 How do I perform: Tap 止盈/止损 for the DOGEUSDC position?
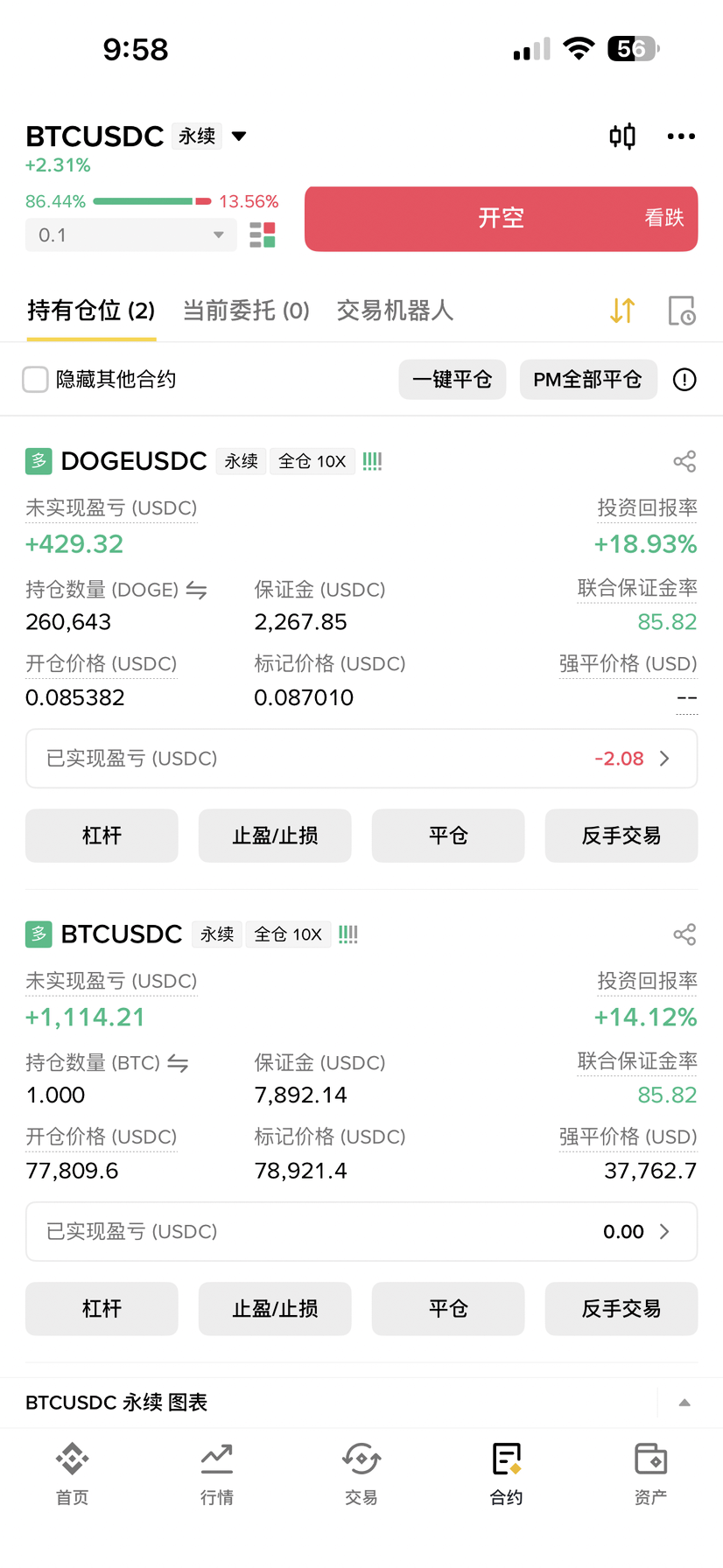pyautogui.click(x=275, y=836)
